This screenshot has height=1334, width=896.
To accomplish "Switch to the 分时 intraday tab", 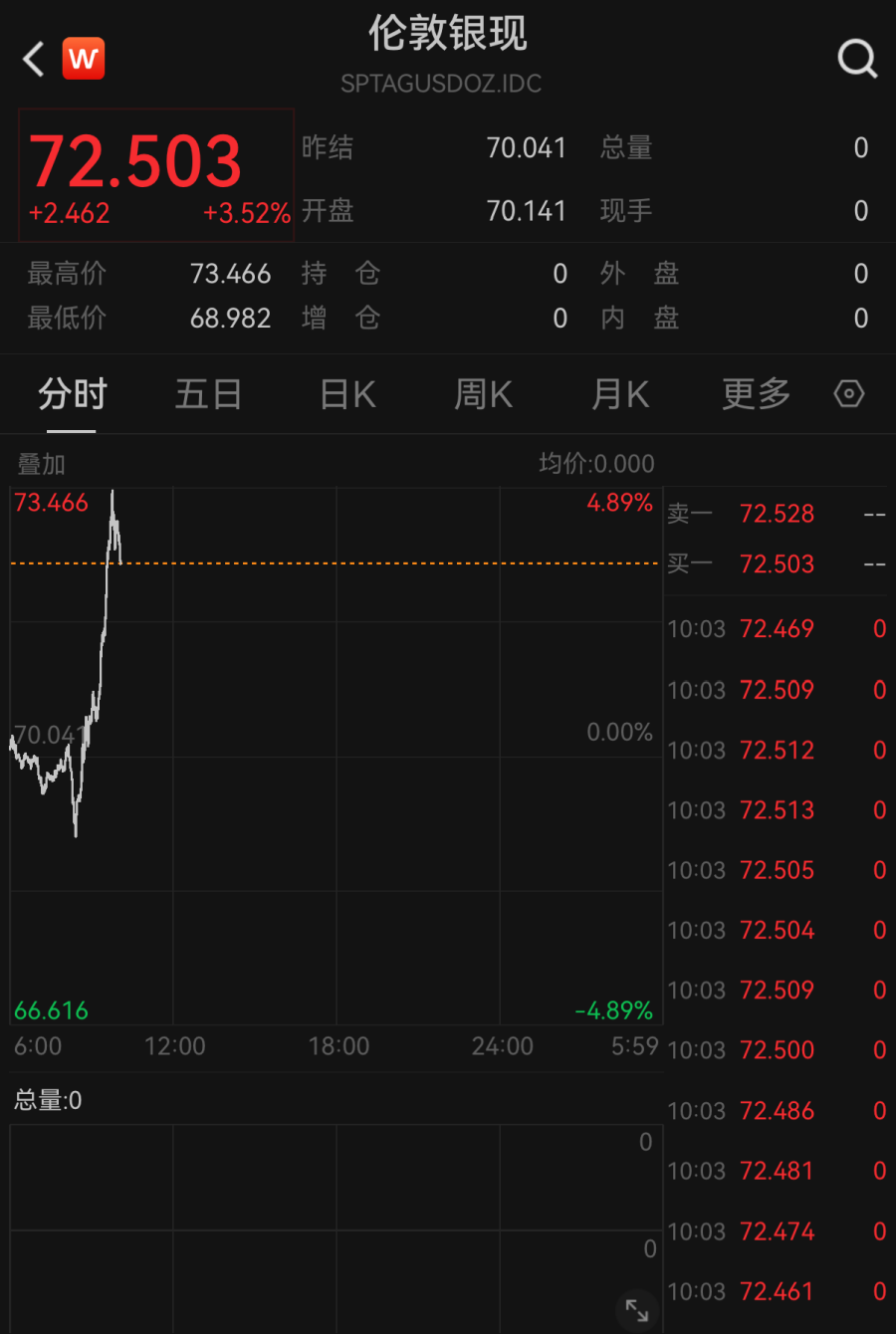I will click(70, 394).
